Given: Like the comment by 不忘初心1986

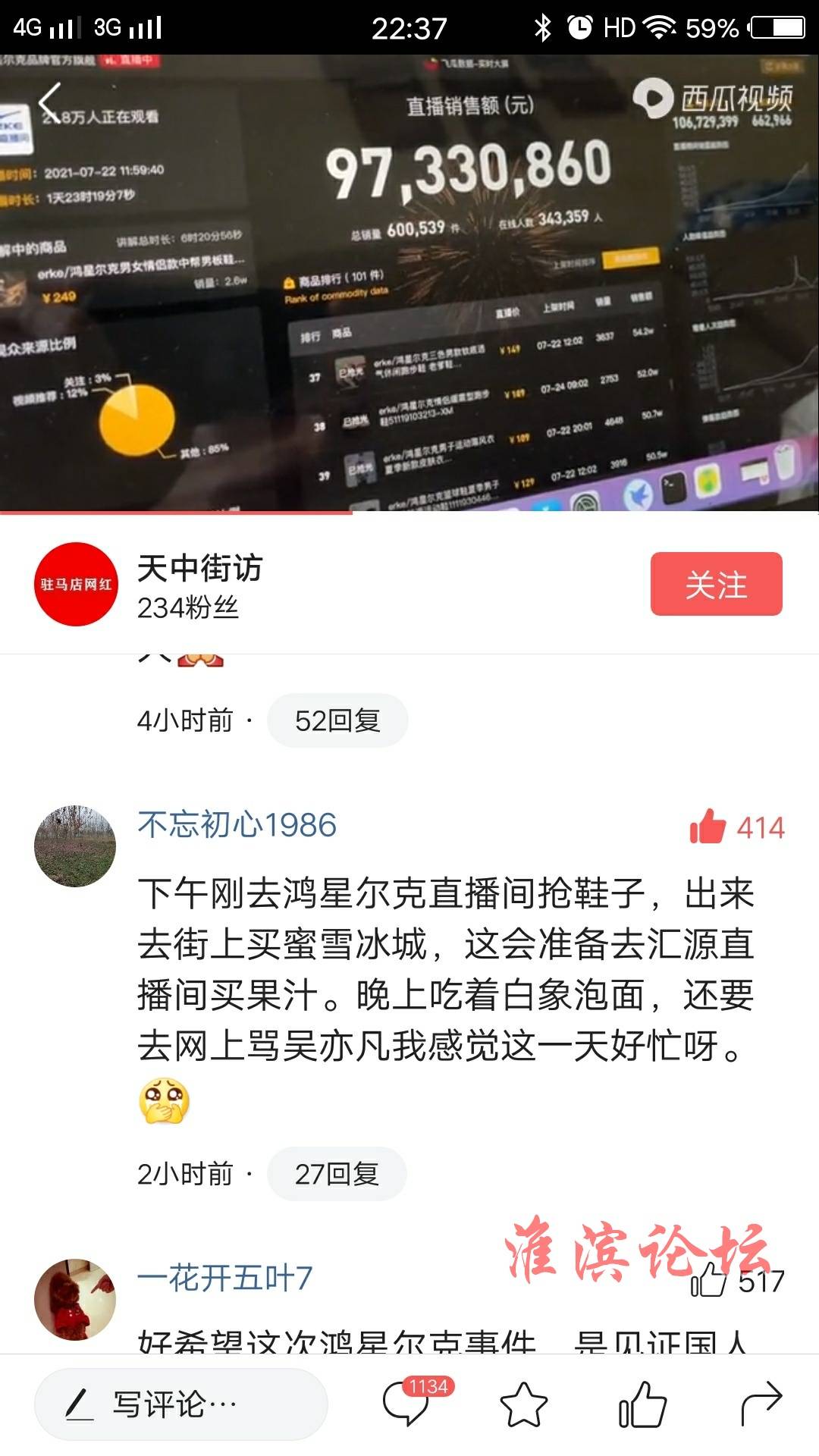Looking at the screenshot, I should click(708, 827).
